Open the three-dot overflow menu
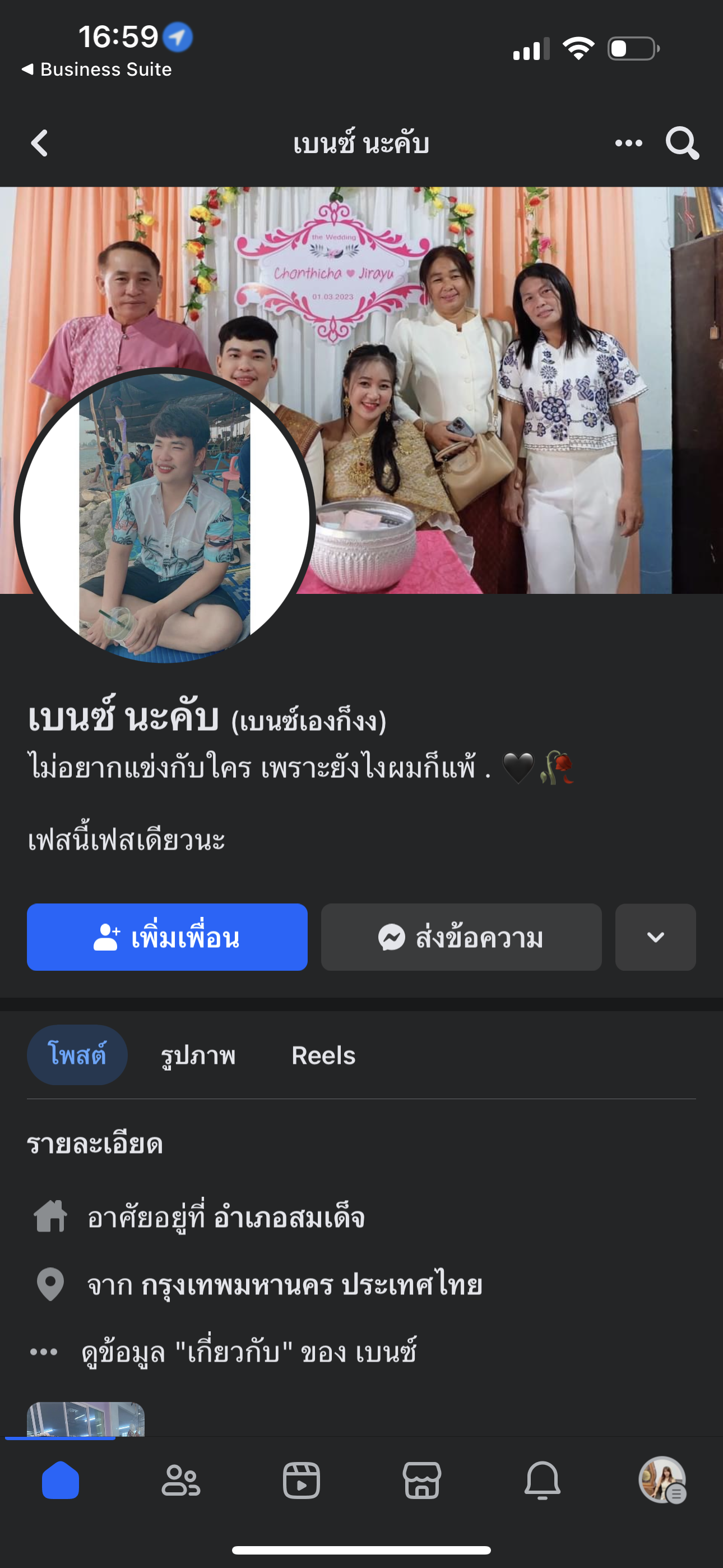Image resolution: width=723 pixels, height=1568 pixels. pos(628,144)
